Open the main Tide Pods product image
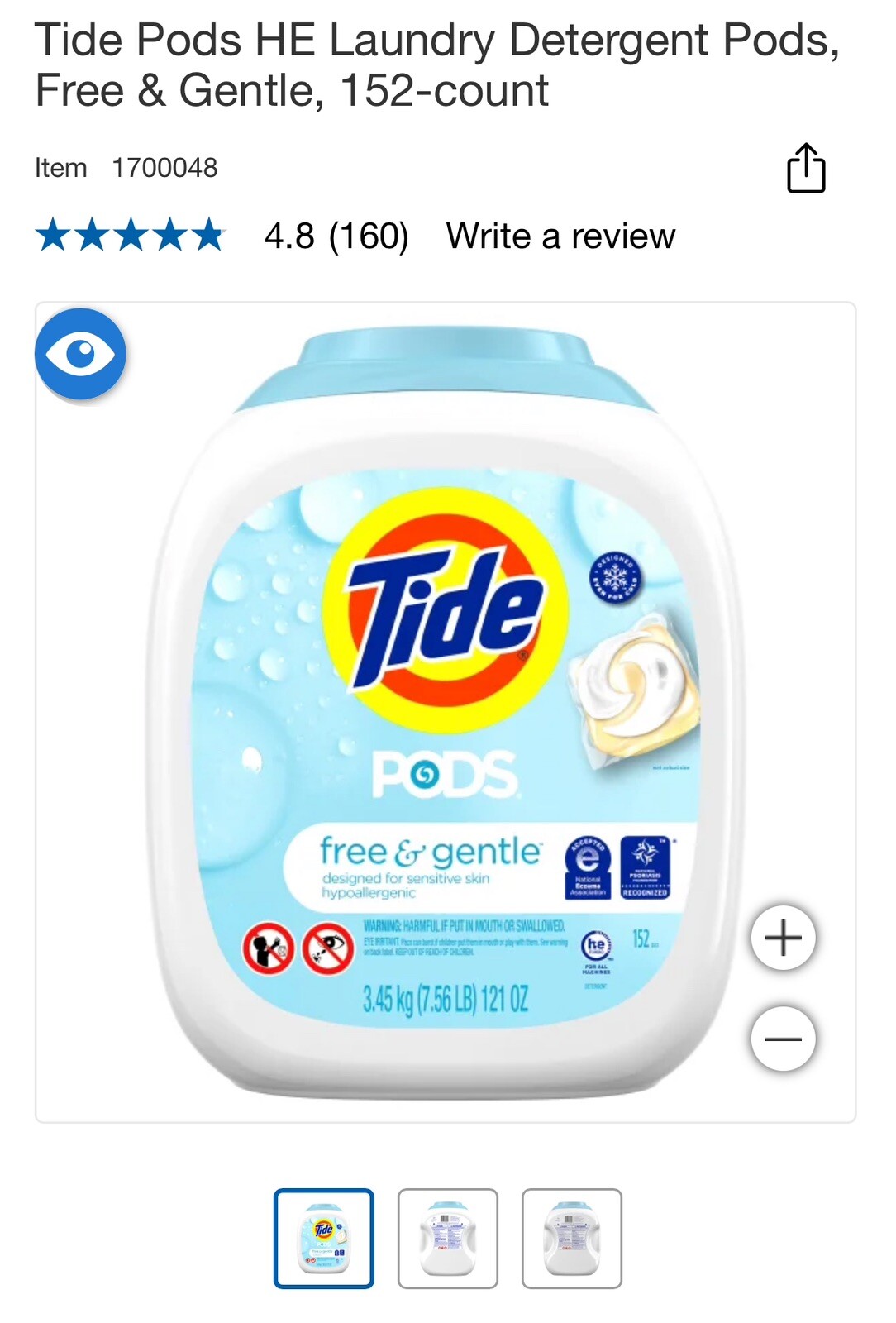Image resolution: width=896 pixels, height=1323 pixels. coord(446,711)
